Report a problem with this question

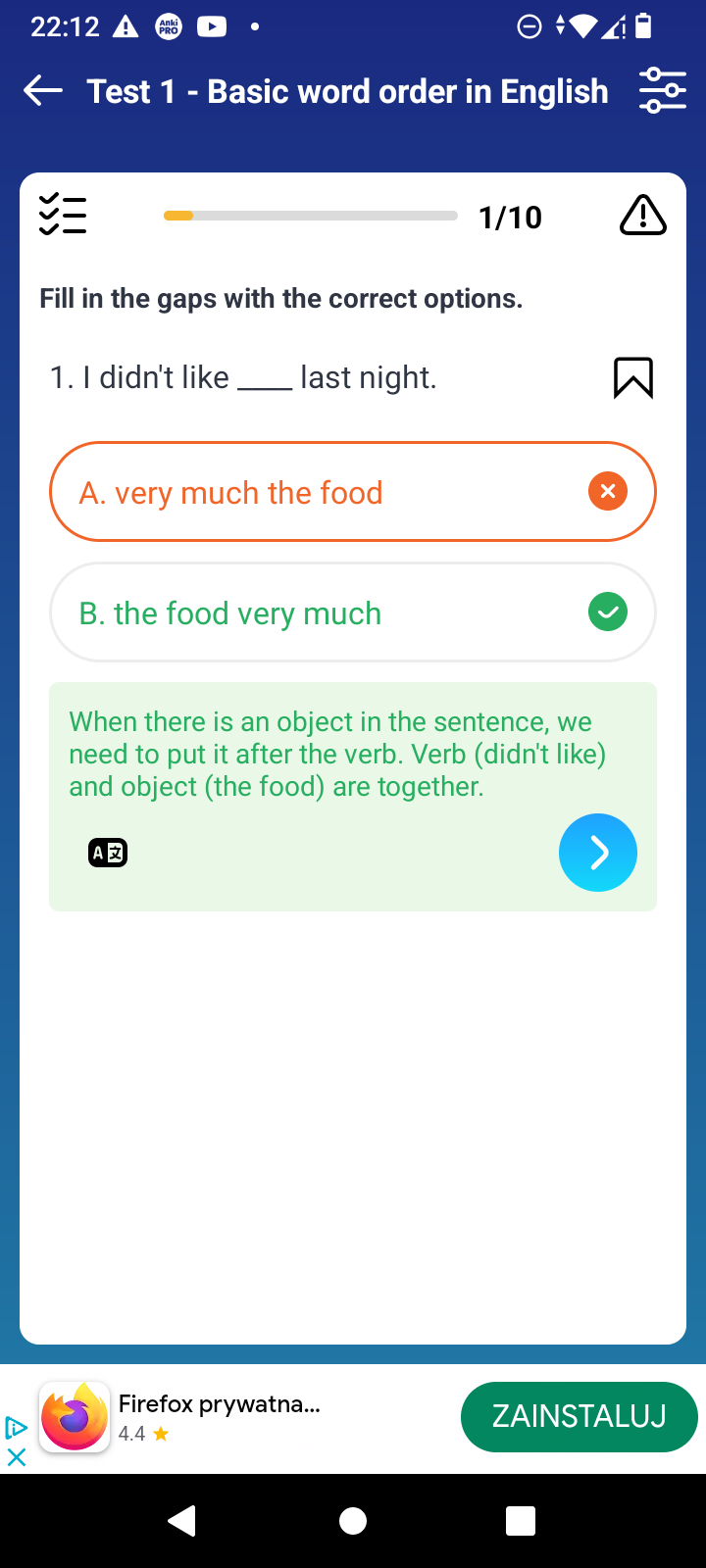tap(643, 215)
